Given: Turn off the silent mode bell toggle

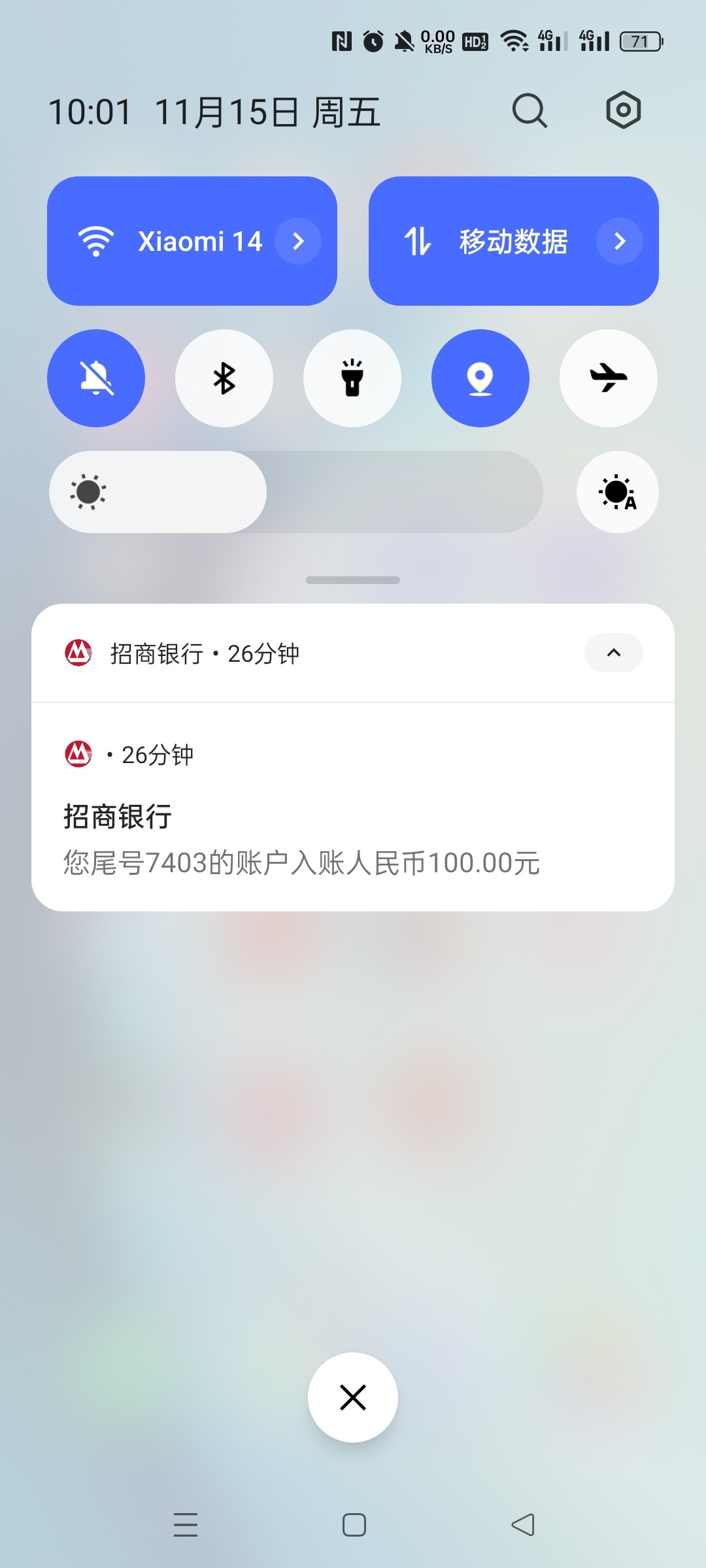Looking at the screenshot, I should (x=96, y=378).
